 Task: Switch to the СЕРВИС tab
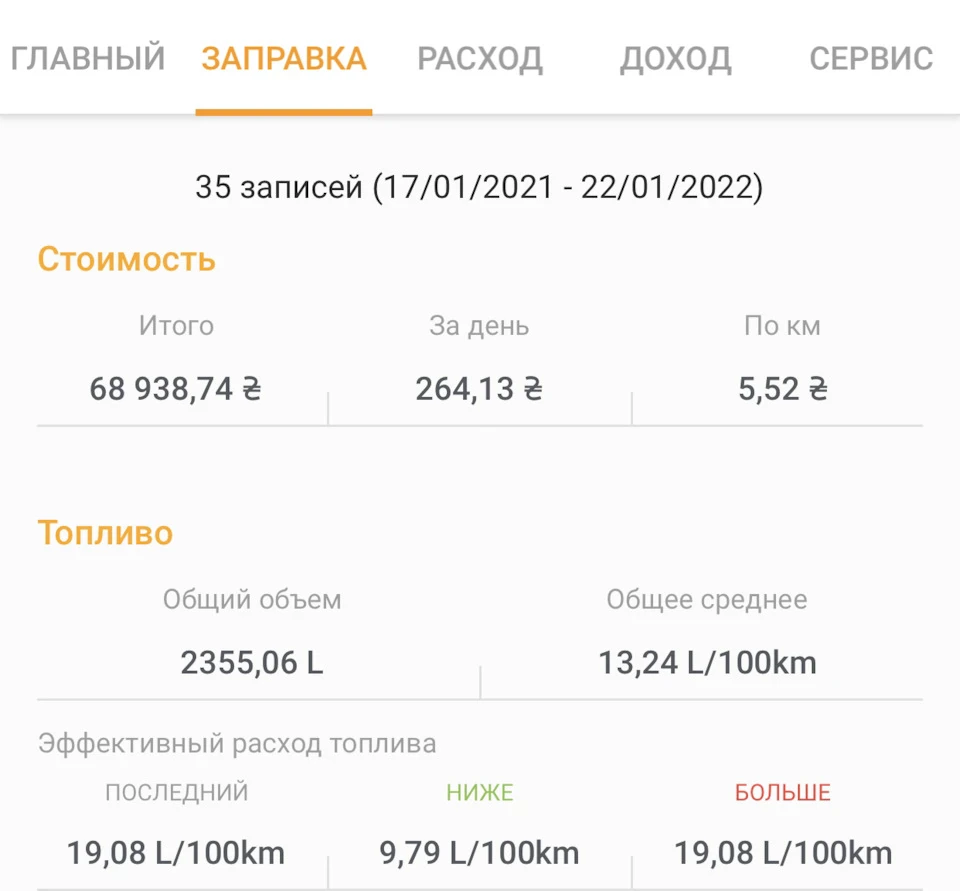point(871,58)
